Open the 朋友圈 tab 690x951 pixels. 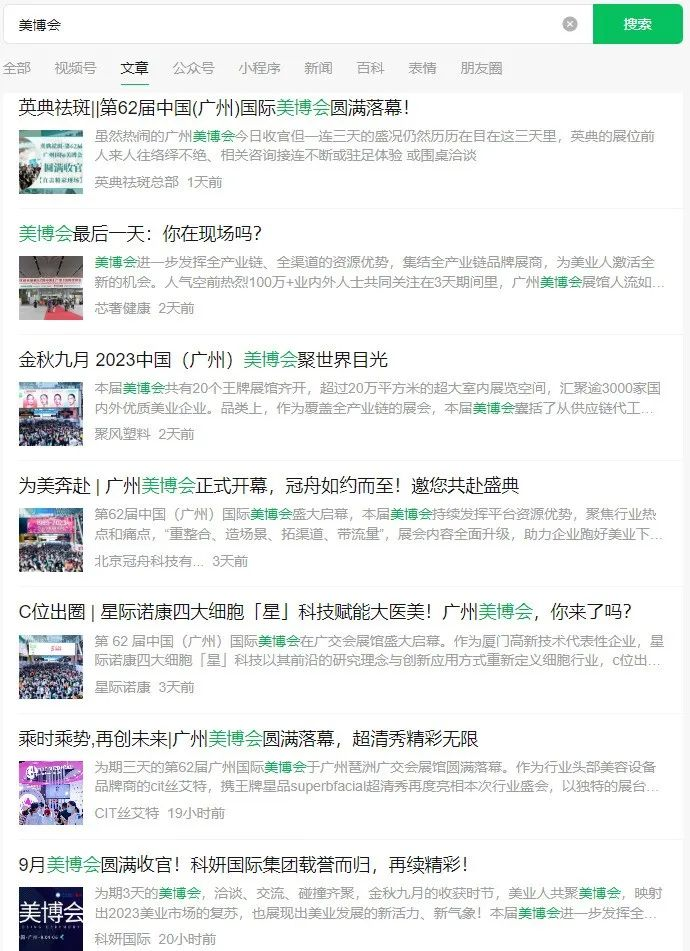tap(481, 68)
